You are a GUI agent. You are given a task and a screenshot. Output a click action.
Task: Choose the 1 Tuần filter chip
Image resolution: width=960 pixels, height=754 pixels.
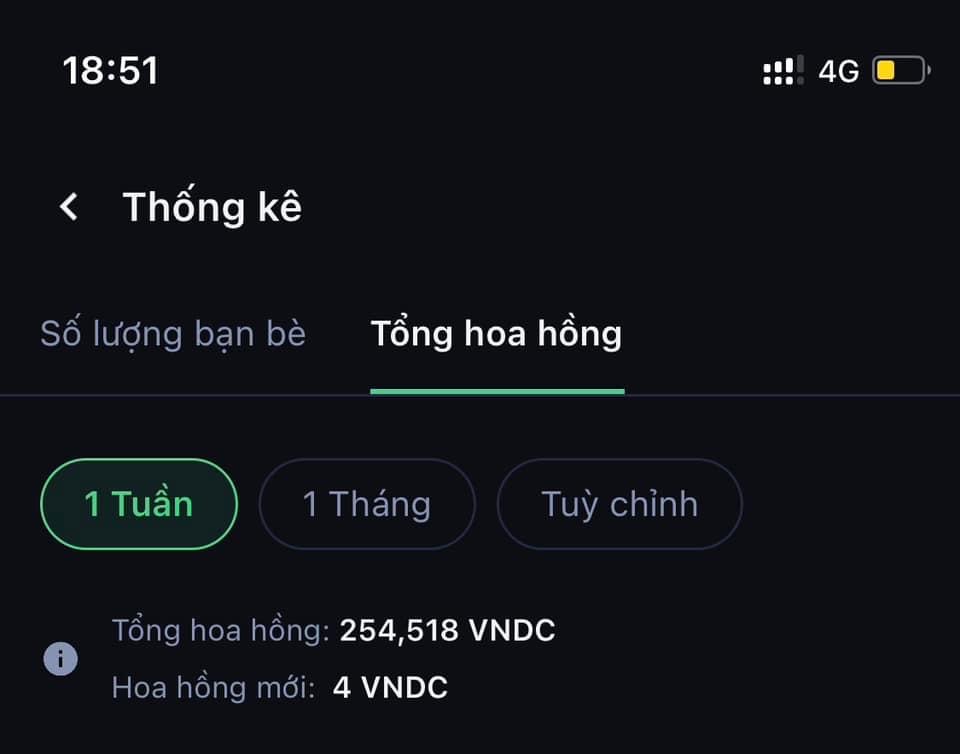click(139, 504)
